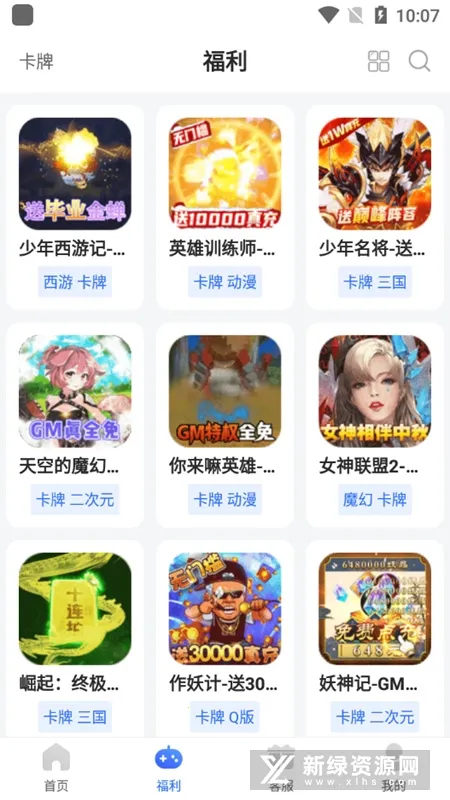Open the 天空的魔幻 game card

75,424
